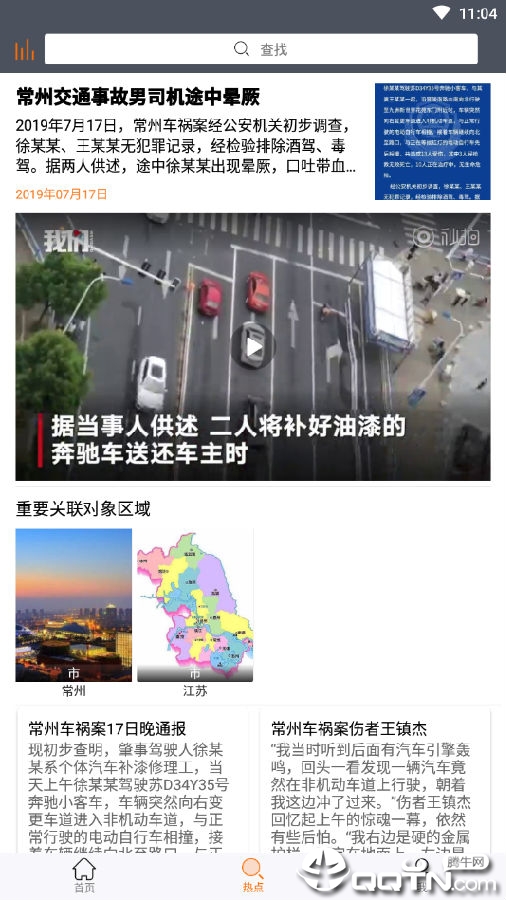Image resolution: width=506 pixels, height=900 pixels.
Task: Open the 常州 city tile
Action: click(73, 612)
